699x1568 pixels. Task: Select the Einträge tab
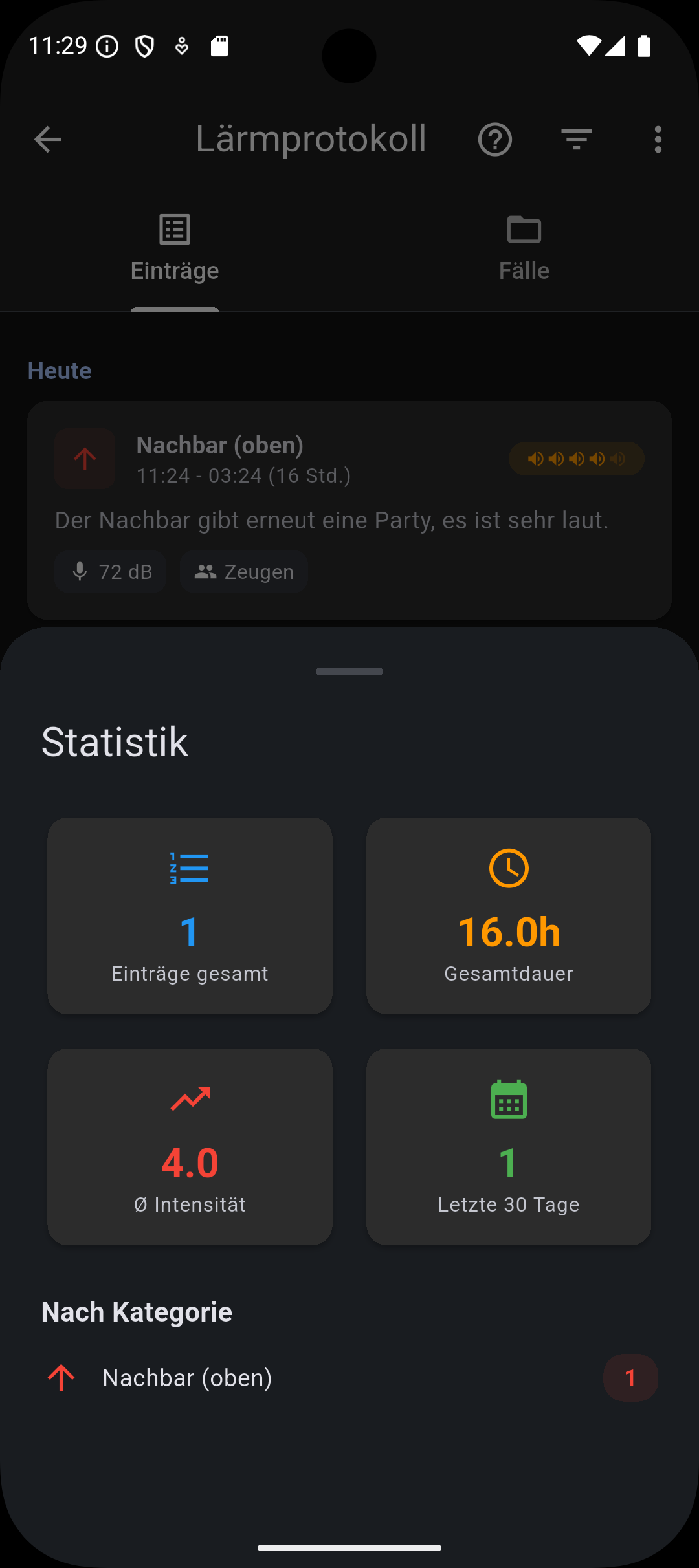click(174, 248)
